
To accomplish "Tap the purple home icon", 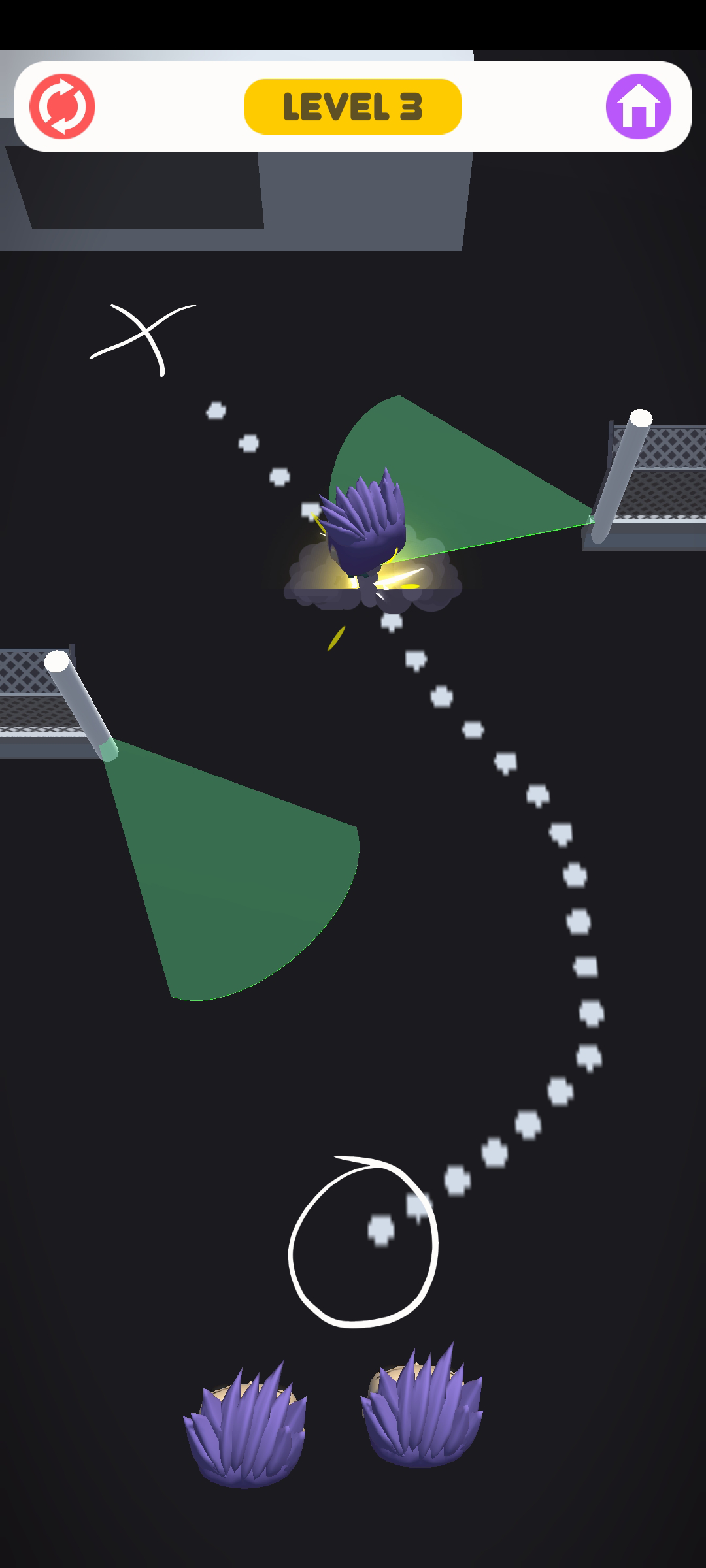I will 637,105.
